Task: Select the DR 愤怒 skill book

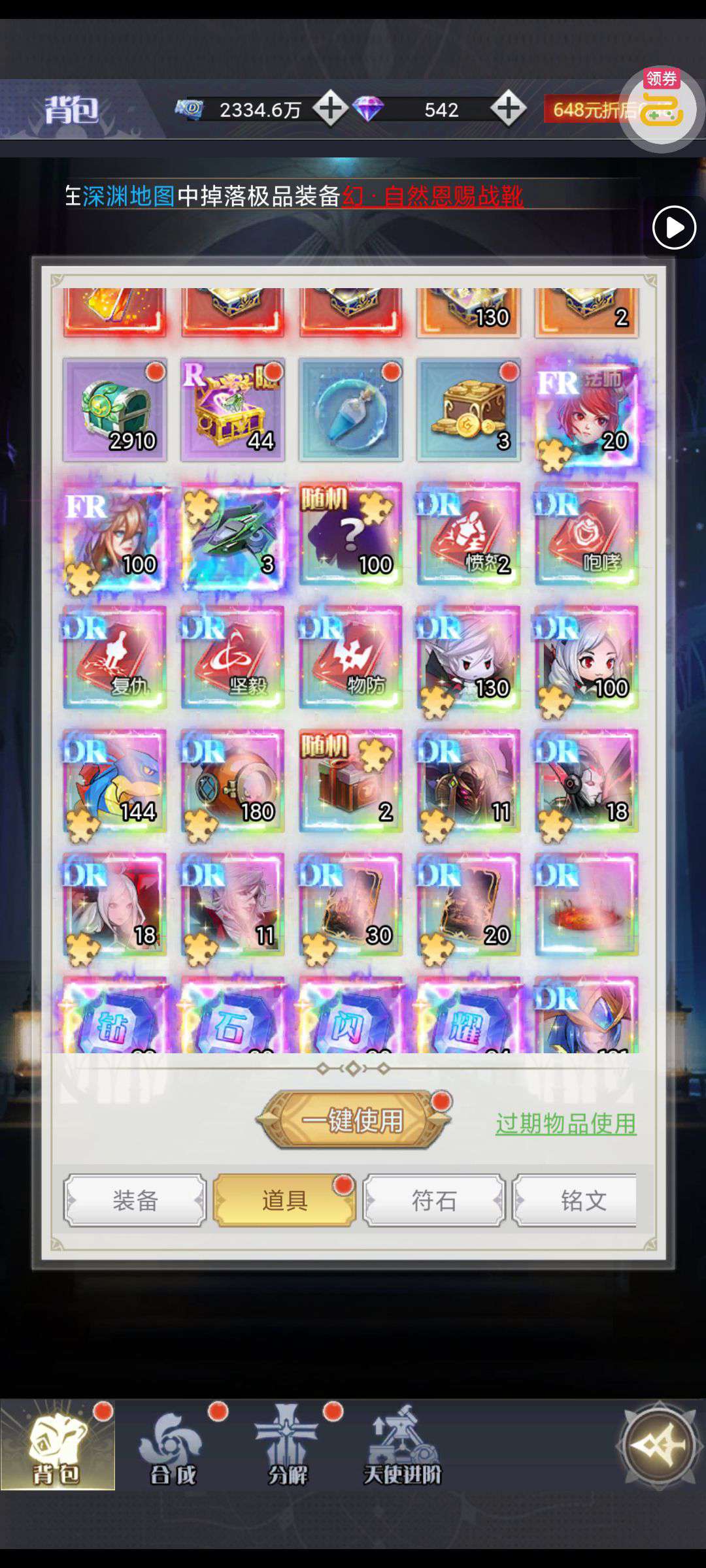Action: [468, 534]
